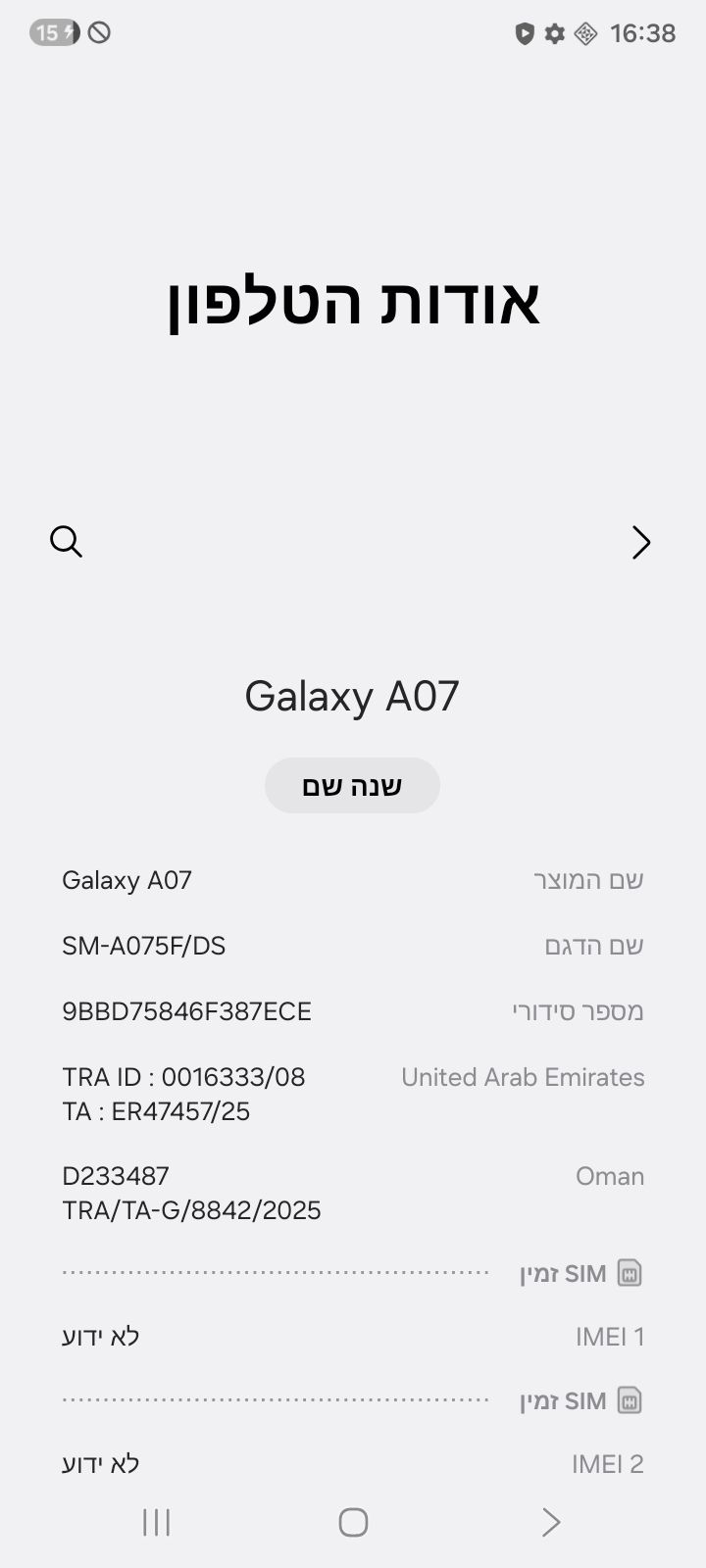The width and height of the screenshot is (706, 1568).
Task: Open search on the About phone screen
Action: point(66,542)
